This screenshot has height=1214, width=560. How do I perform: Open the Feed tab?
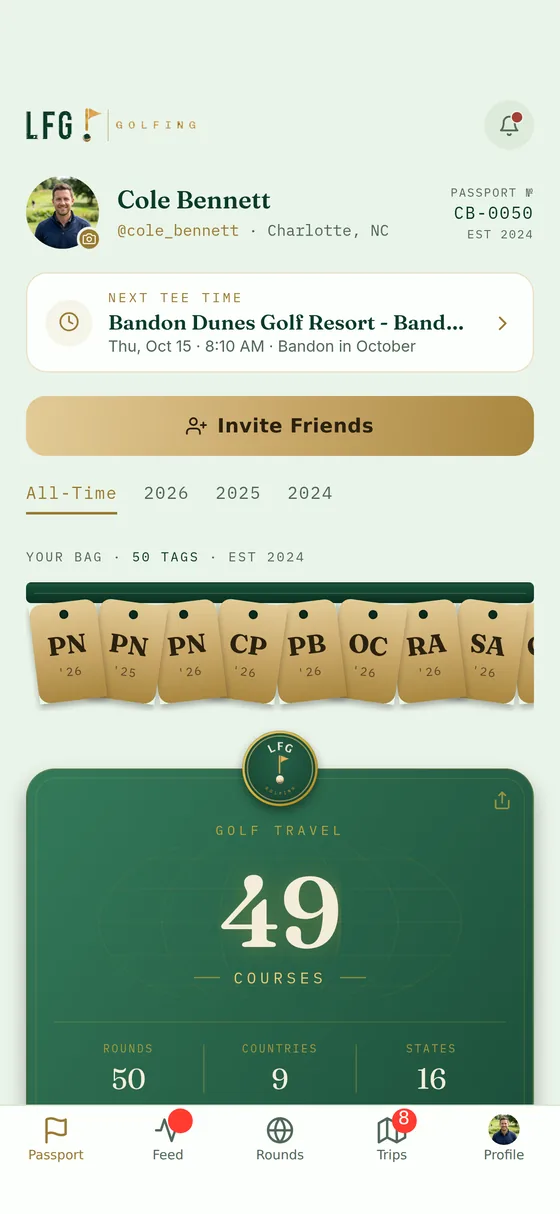(x=168, y=1139)
